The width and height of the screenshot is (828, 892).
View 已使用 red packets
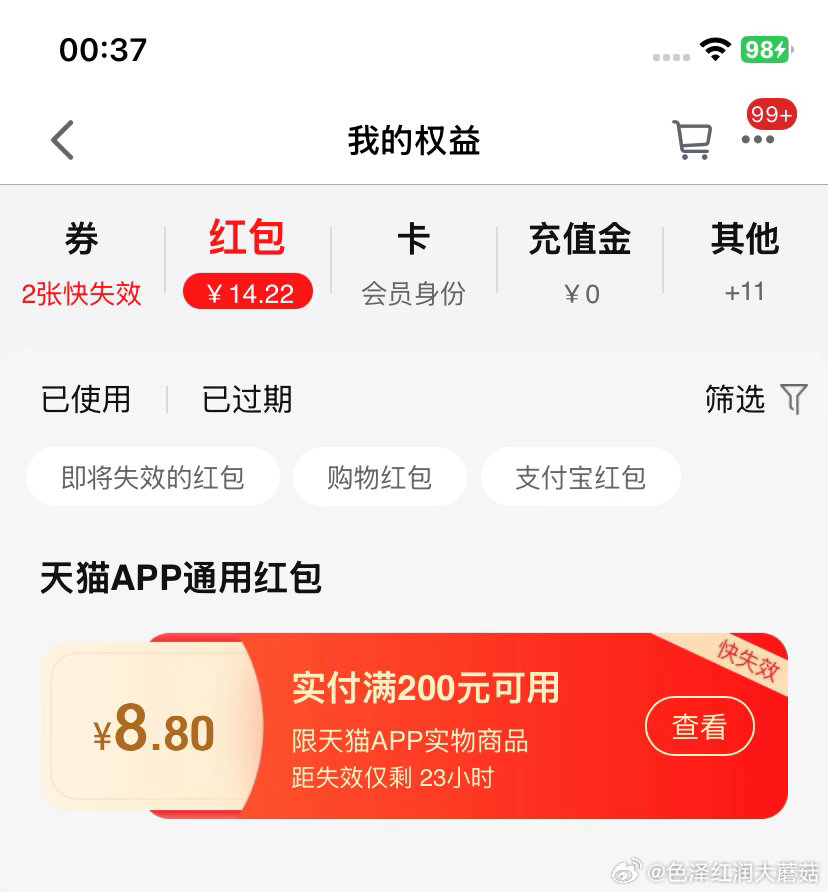tap(86, 399)
